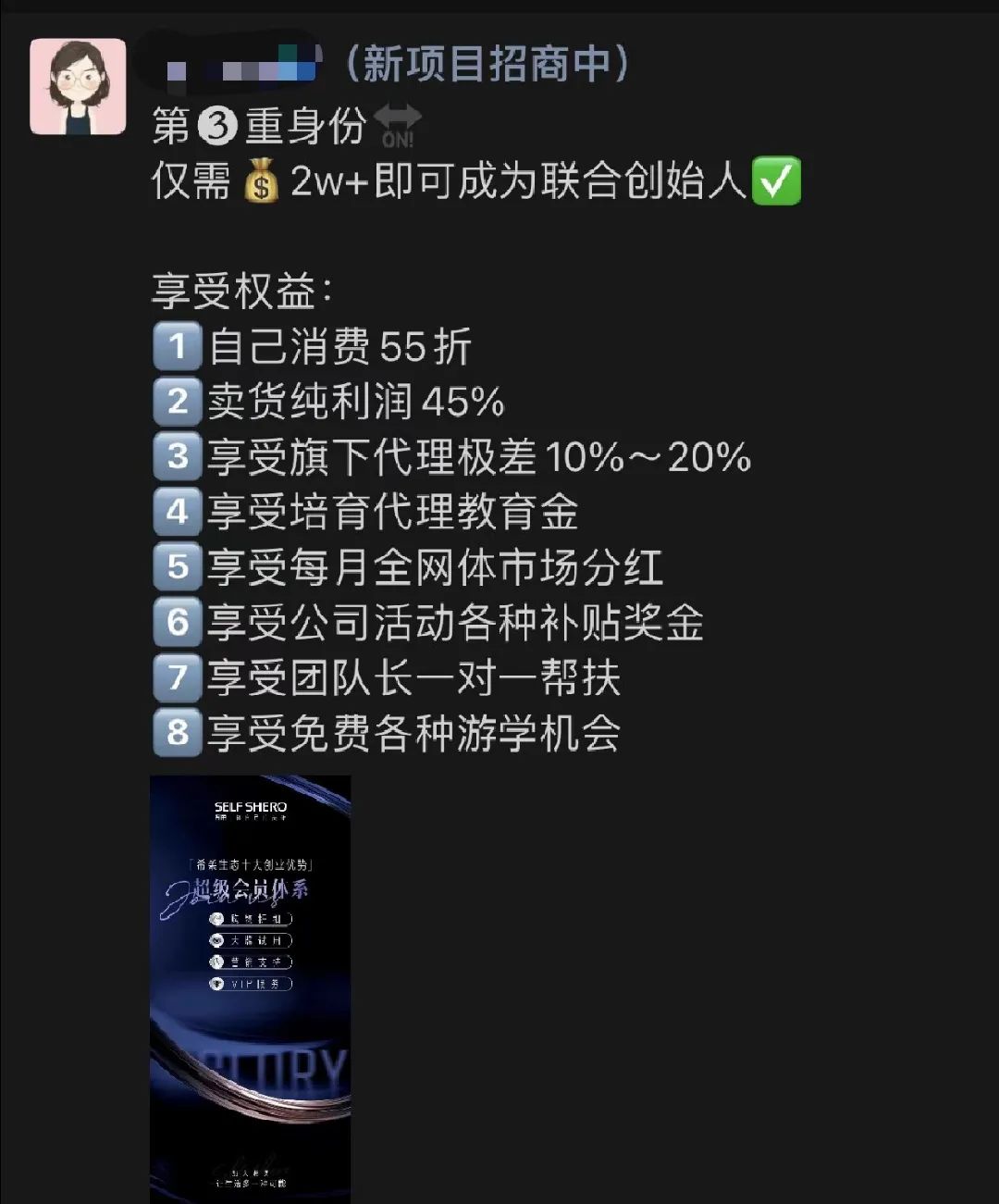Open the poster's profile avatar
The width and height of the screenshot is (999, 1204).
click(x=78, y=87)
